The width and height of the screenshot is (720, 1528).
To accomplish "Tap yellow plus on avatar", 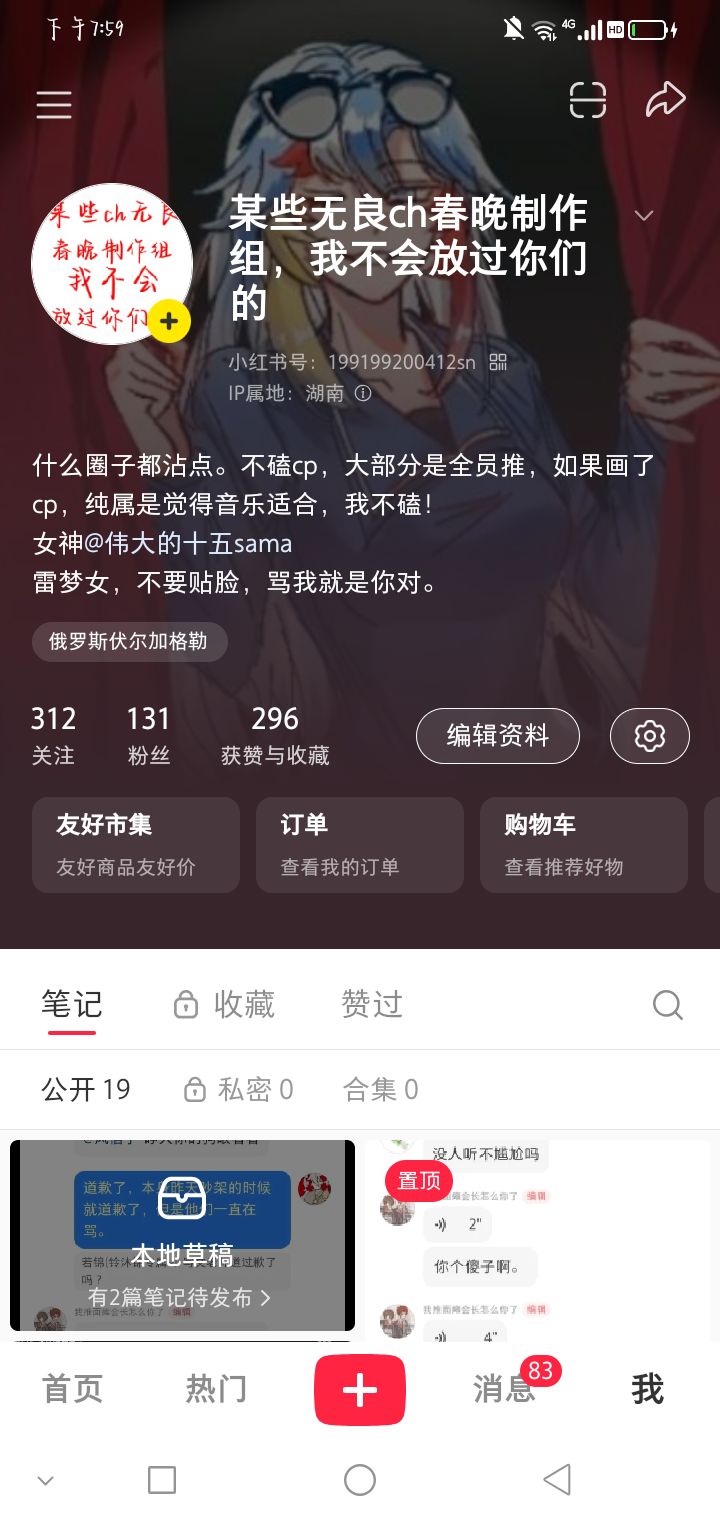I will coord(170,321).
